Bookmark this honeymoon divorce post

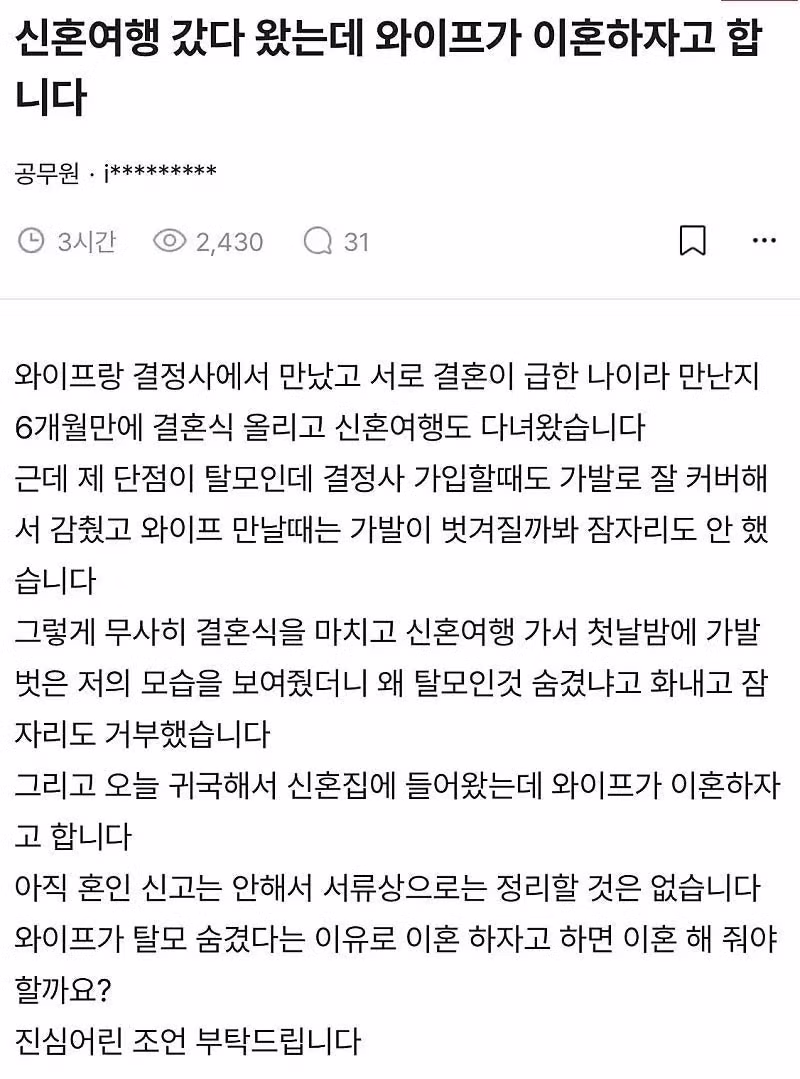693,241
